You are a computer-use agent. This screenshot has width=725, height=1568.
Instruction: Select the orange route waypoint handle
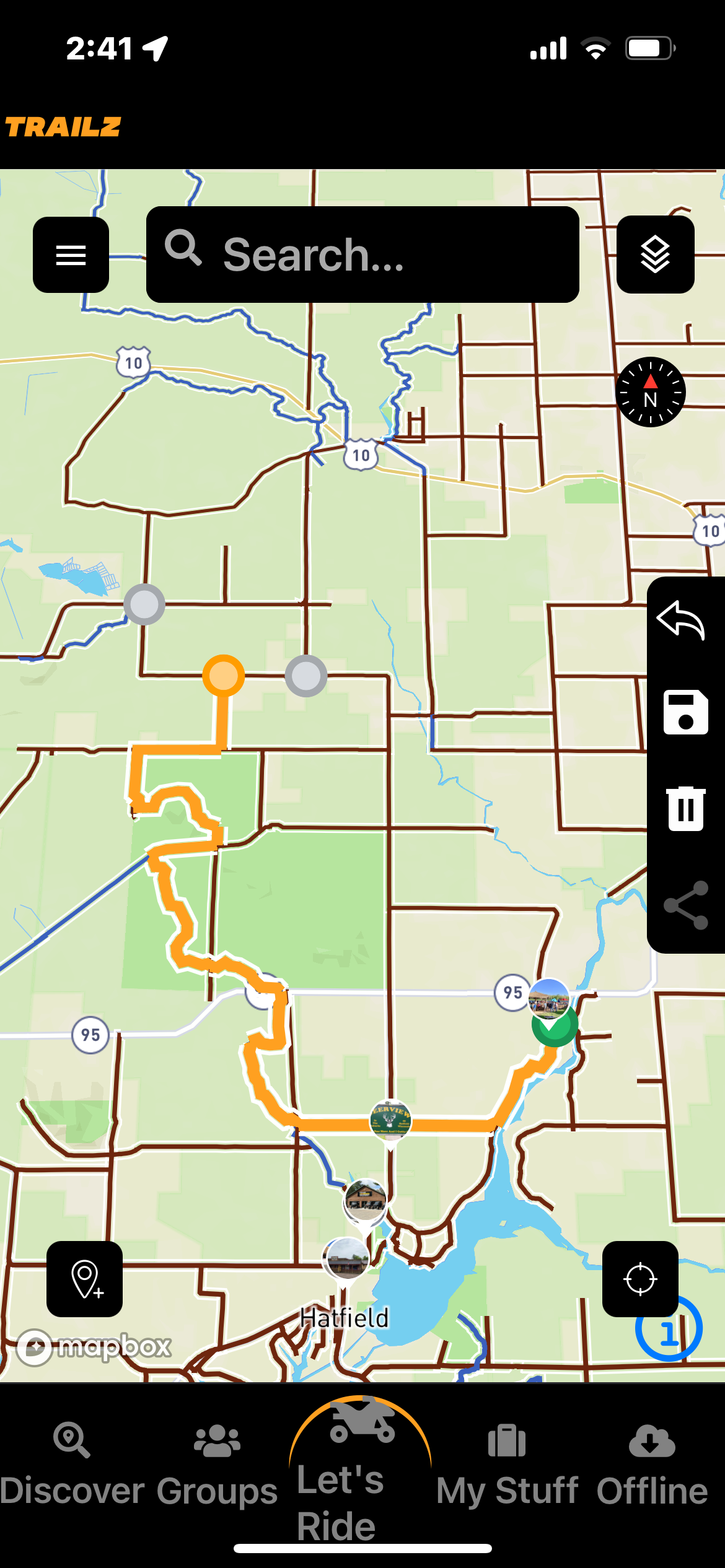pyautogui.click(x=223, y=676)
